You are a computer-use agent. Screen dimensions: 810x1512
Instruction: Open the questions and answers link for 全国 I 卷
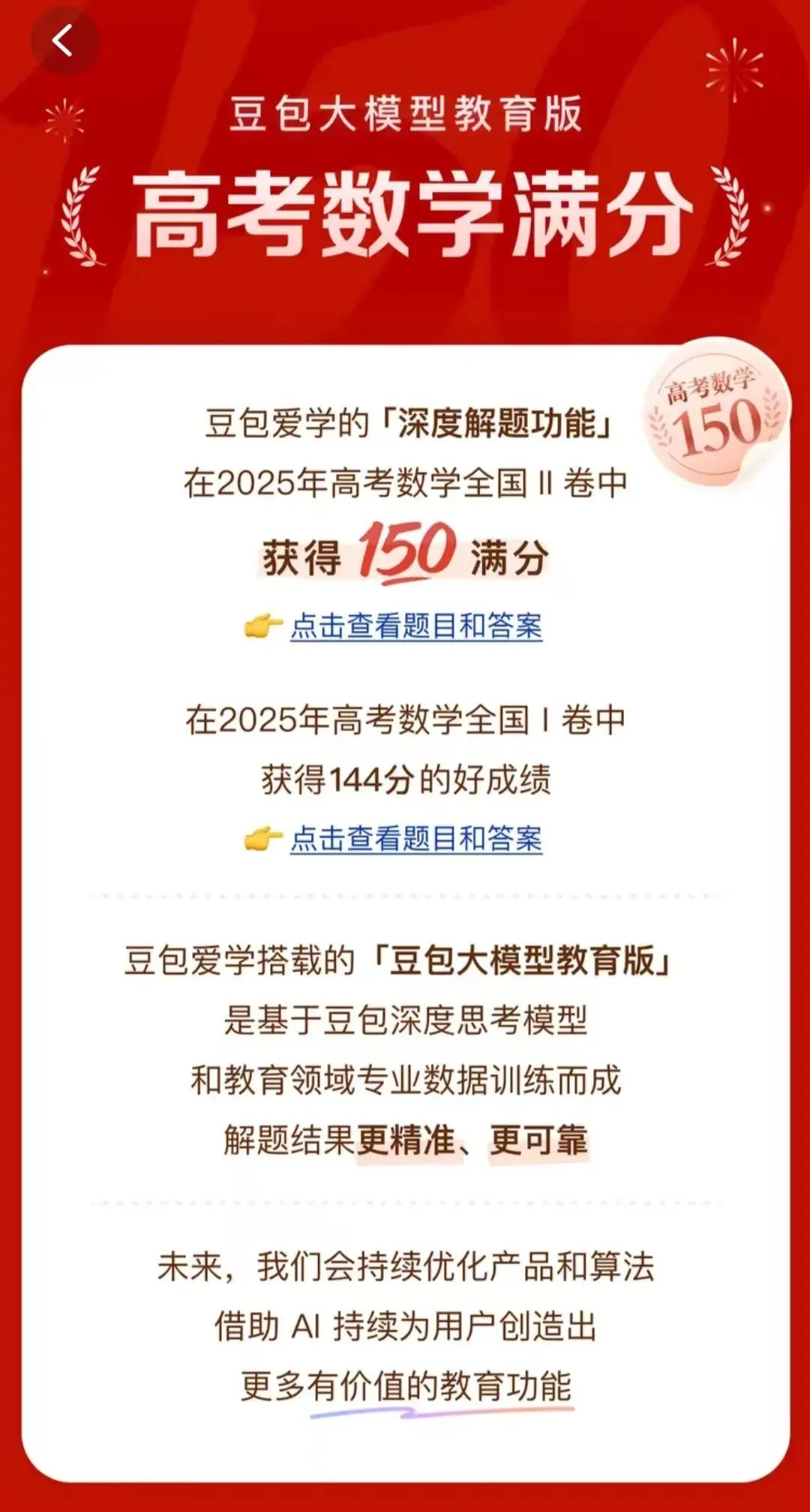416,838
